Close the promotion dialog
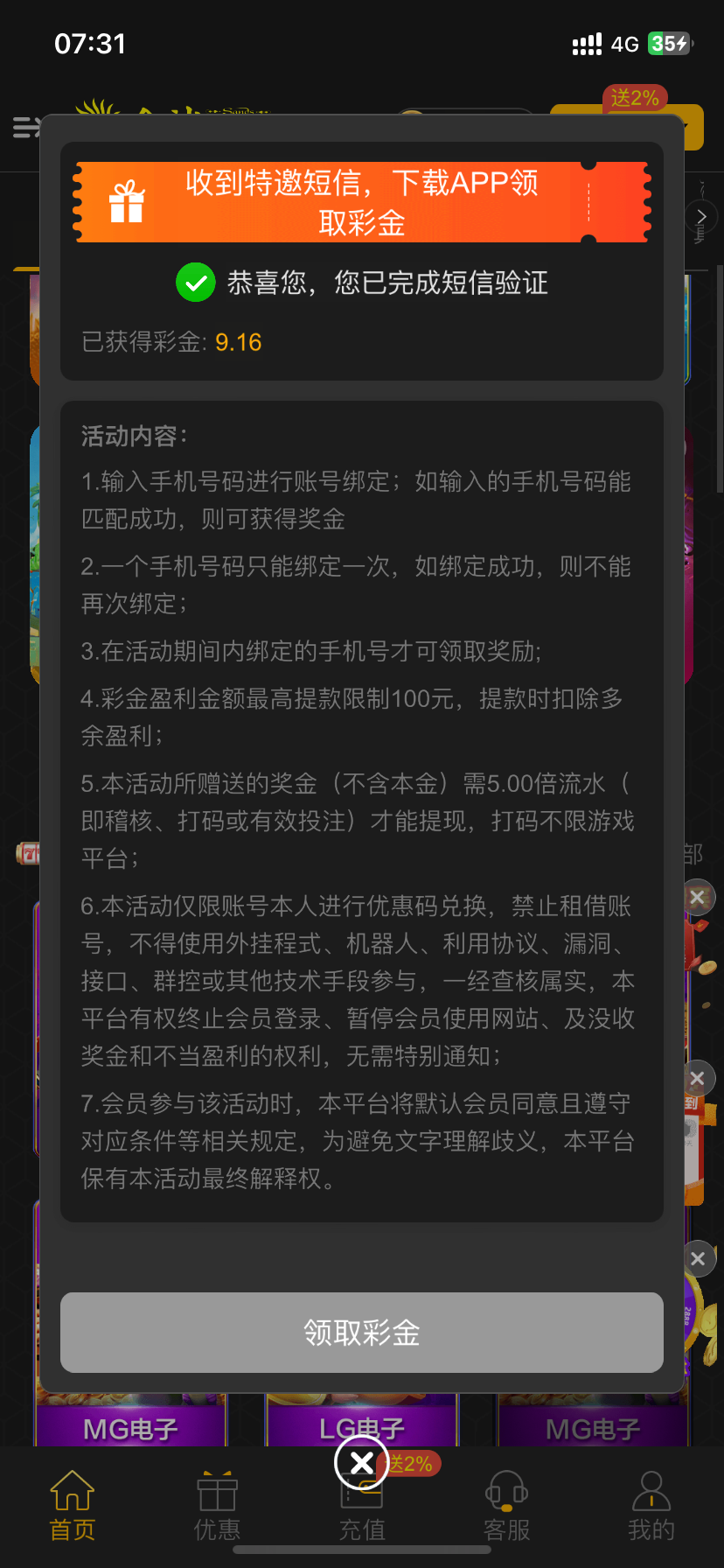The image size is (724, 1568). [x=361, y=1462]
